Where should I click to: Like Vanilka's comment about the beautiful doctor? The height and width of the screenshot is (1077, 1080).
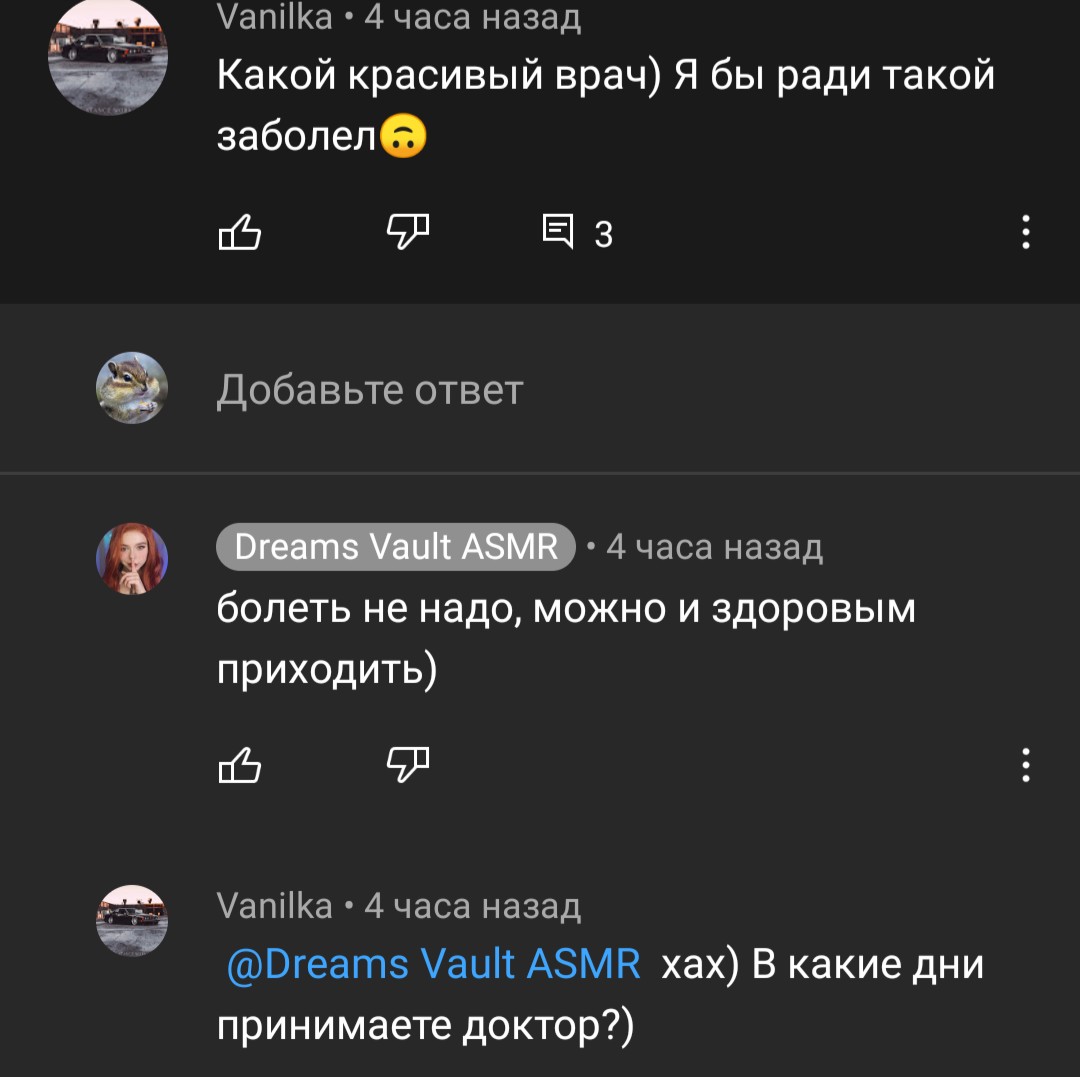click(239, 232)
